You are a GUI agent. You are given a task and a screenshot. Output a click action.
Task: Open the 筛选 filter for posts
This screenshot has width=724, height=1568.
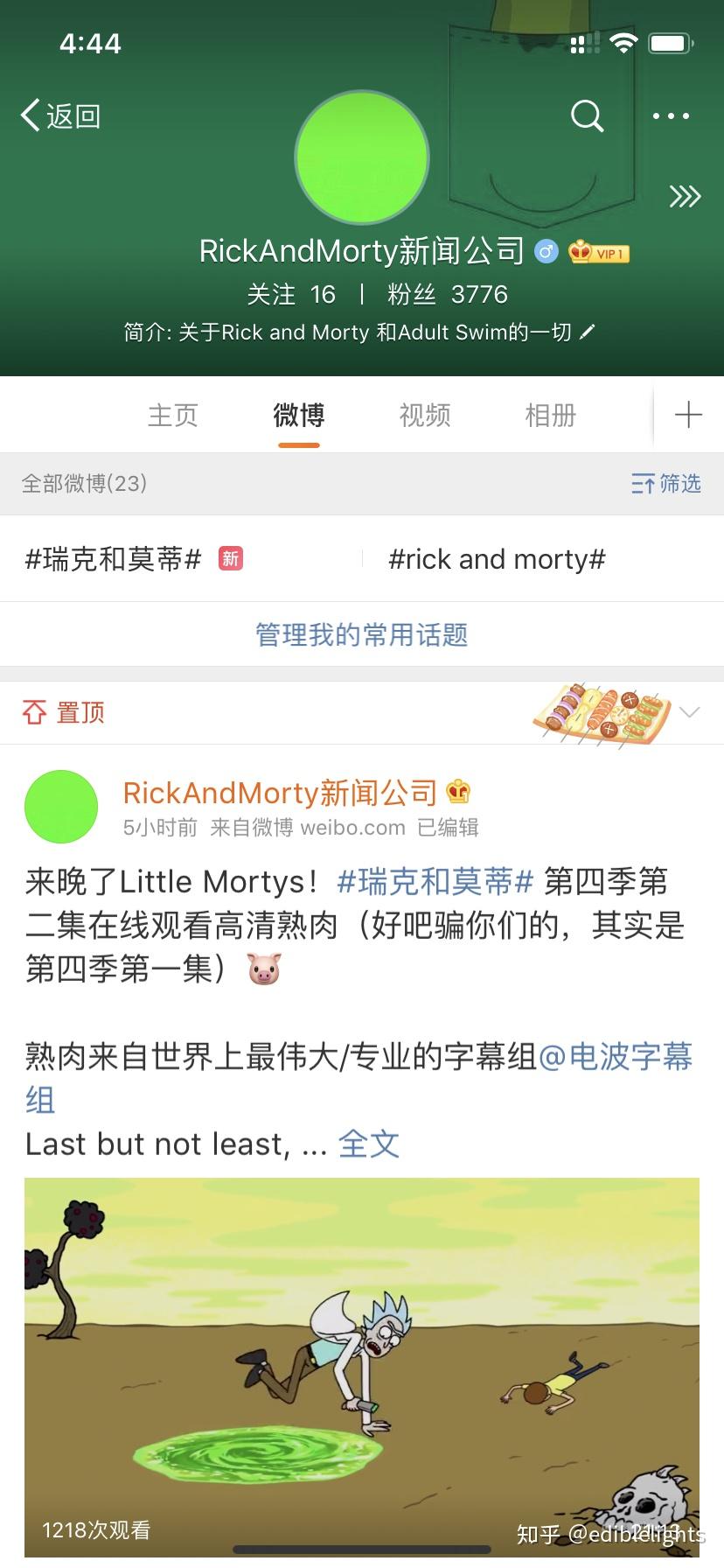click(666, 483)
